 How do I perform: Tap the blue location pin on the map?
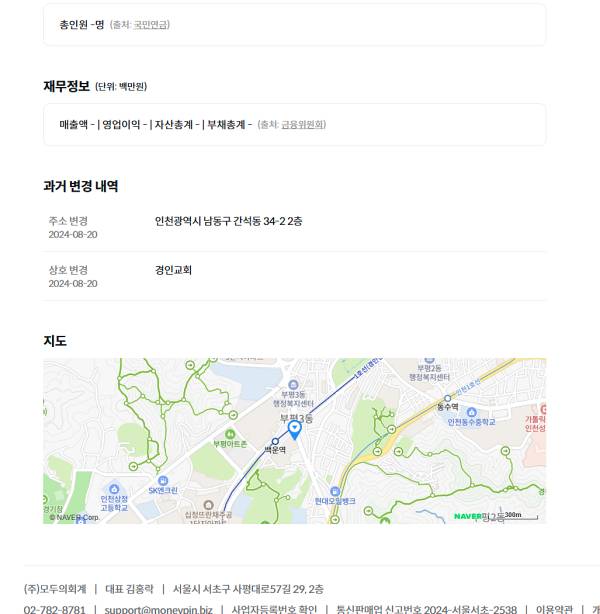point(295,428)
